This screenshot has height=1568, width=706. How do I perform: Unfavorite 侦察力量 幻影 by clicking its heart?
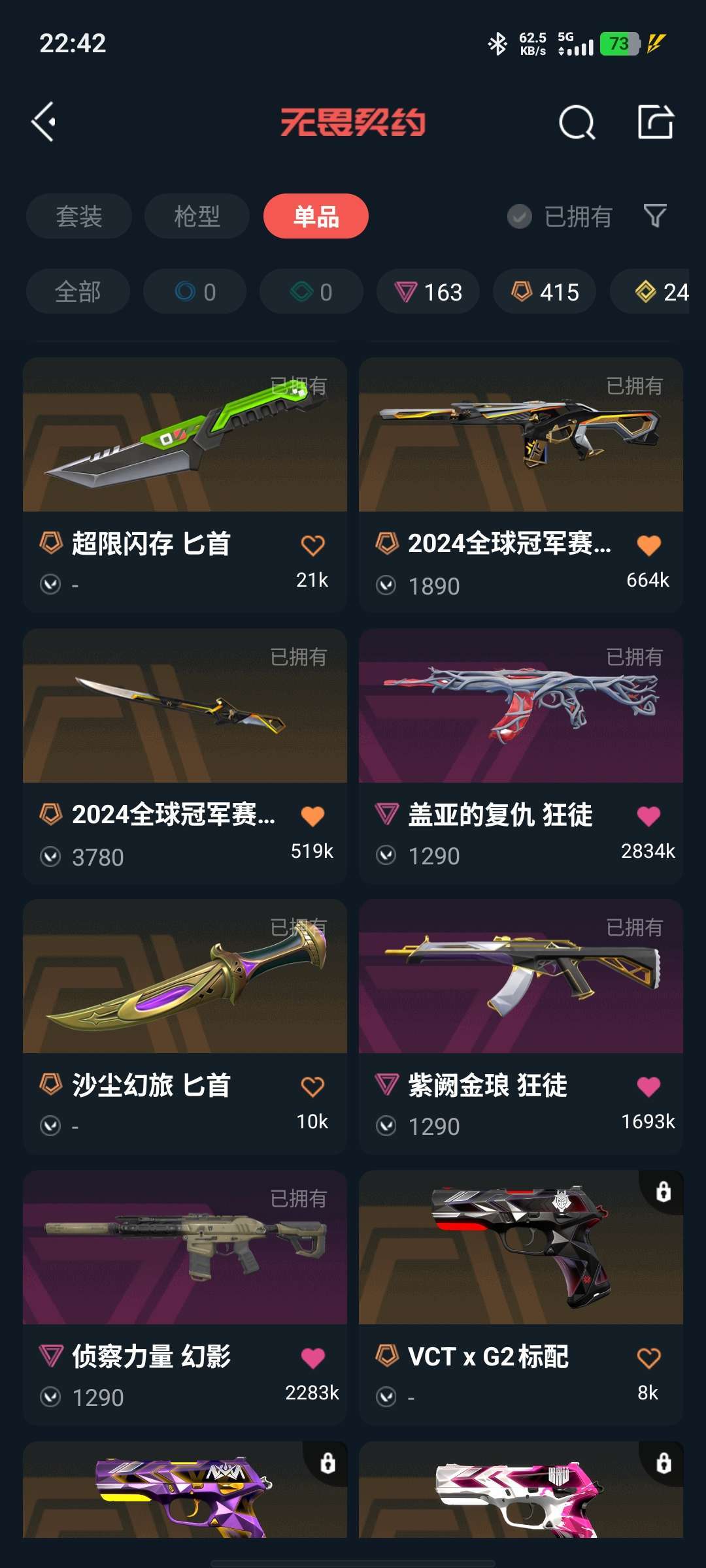312,1356
